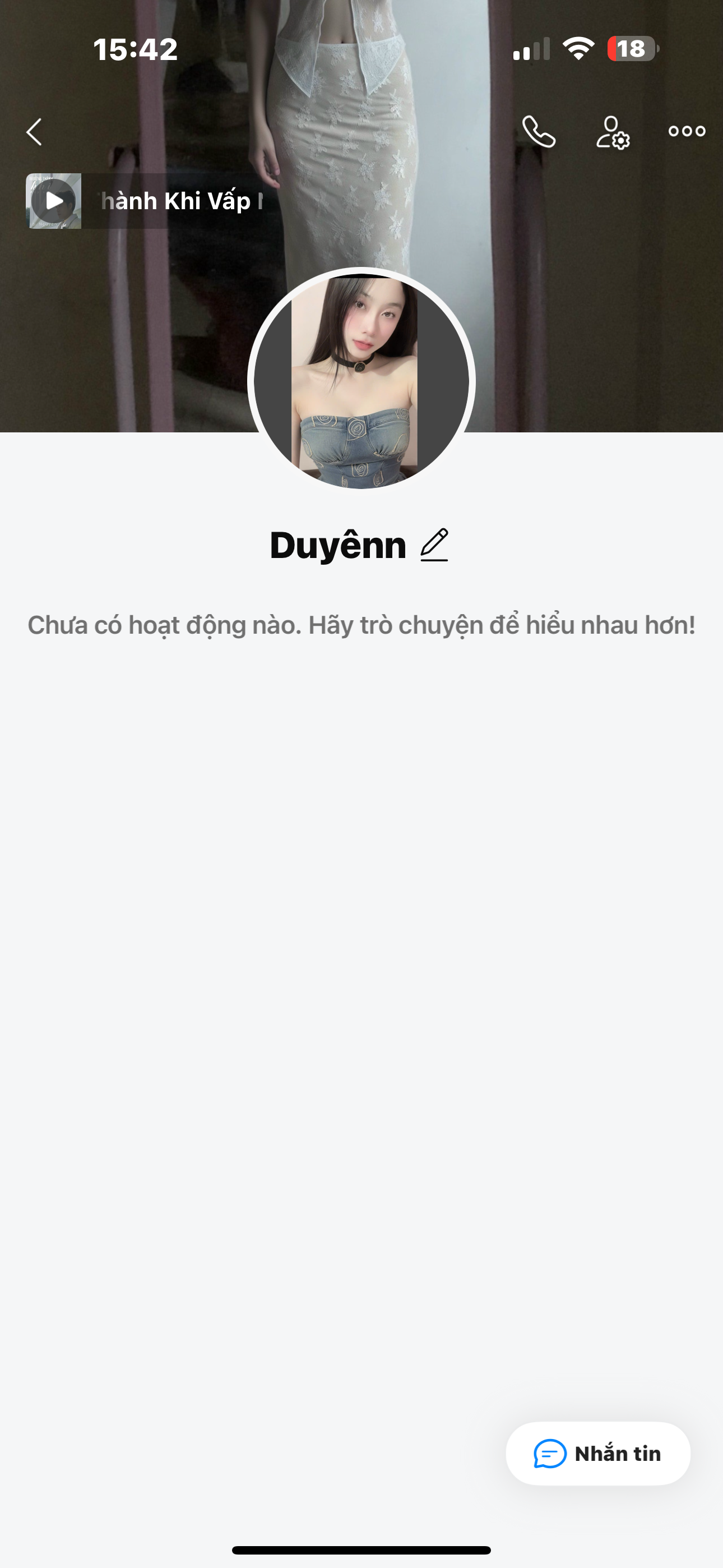Call Duyênn with the phone icon
This screenshot has width=723, height=1568.
point(539,131)
